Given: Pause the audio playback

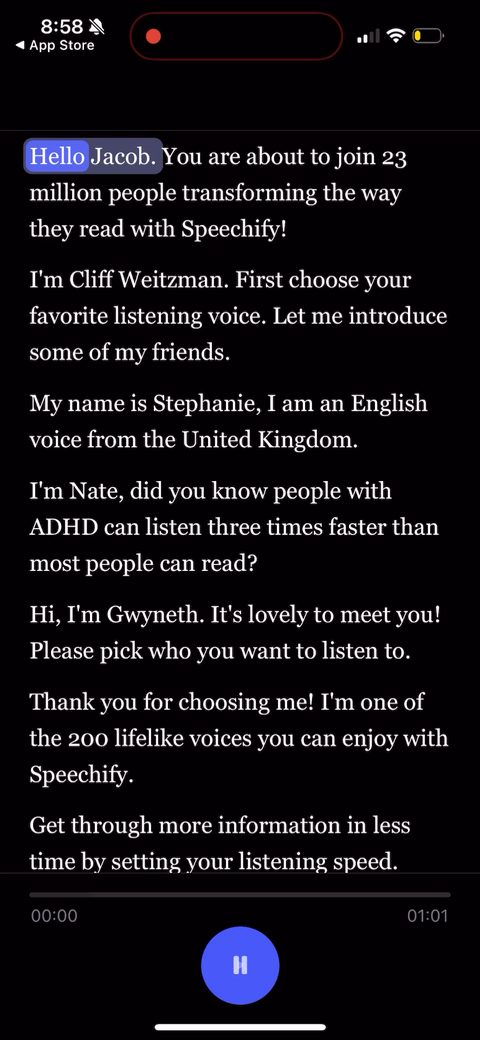Looking at the screenshot, I should [x=240, y=964].
